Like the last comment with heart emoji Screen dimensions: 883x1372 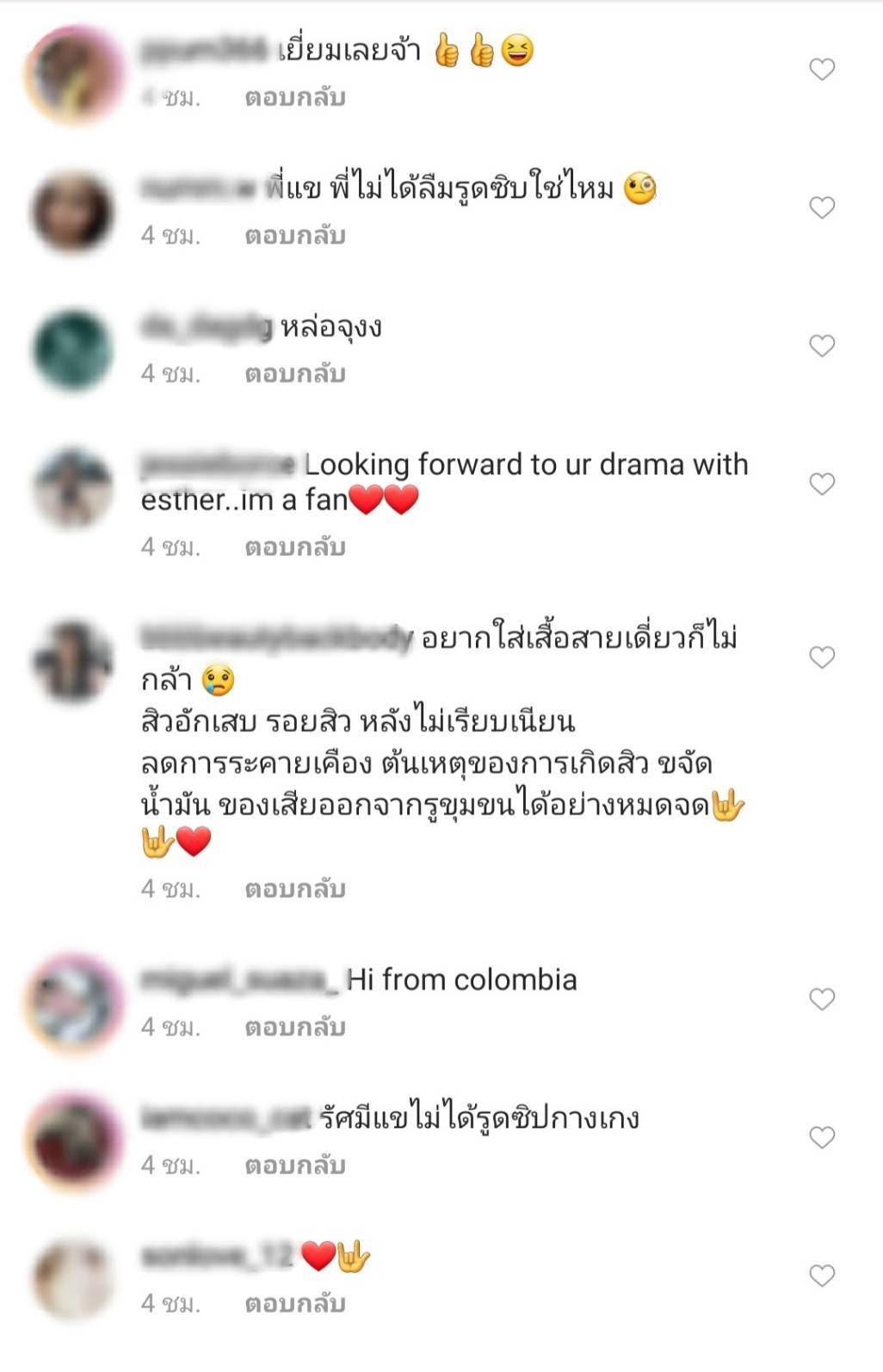coord(822,1275)
